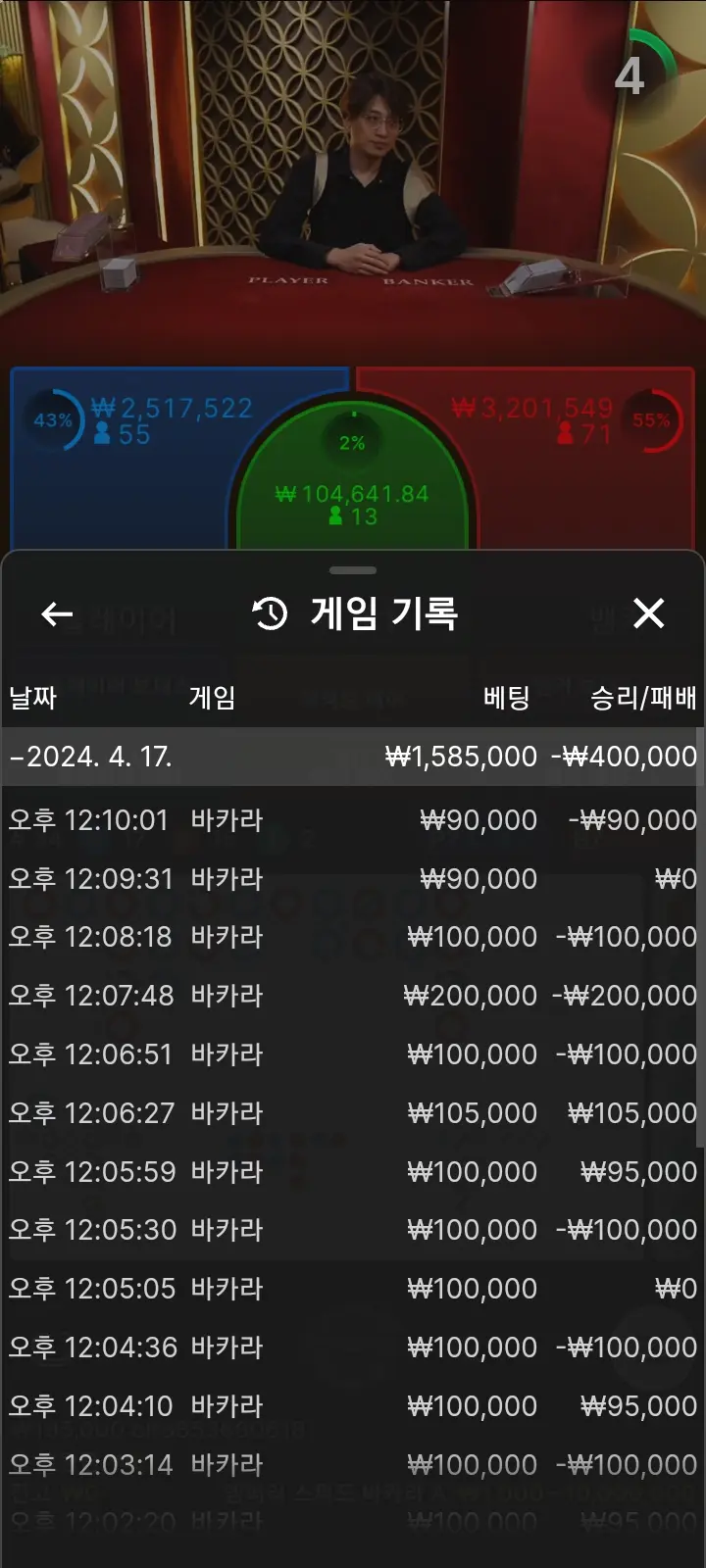Screen dimensions: 706x1568
Task: Close the 게임 기록 panel
Action: click(648, 613)
